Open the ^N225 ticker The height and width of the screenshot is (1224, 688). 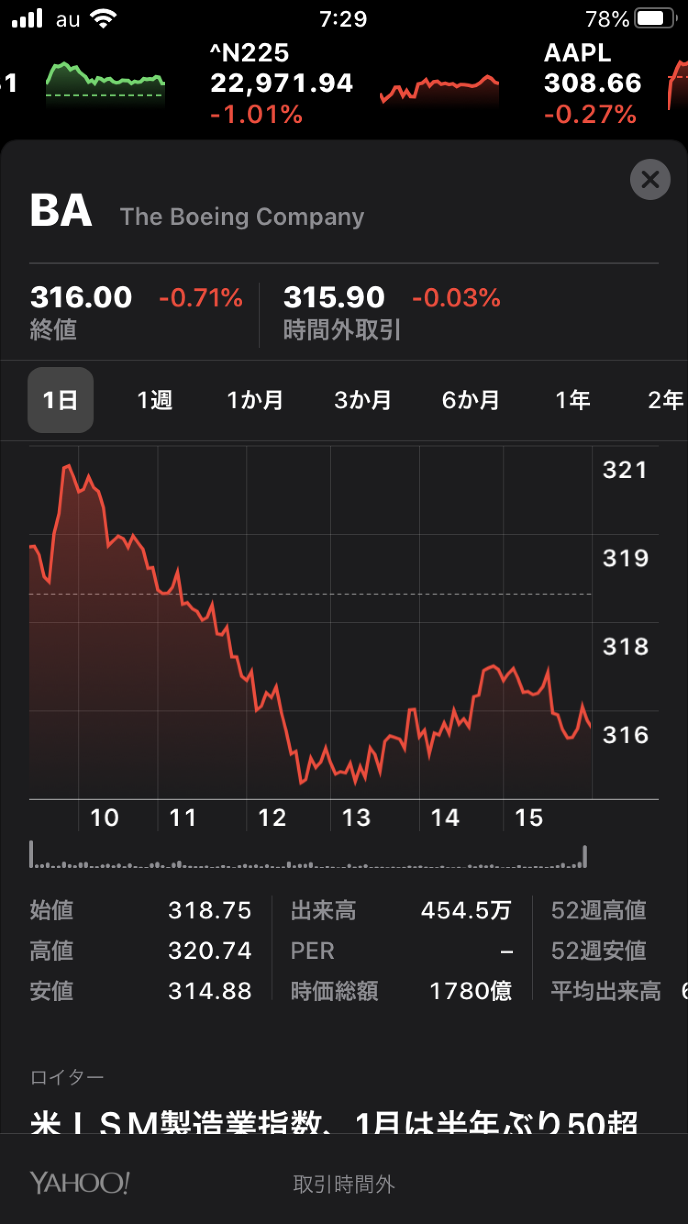click(x=282, y=83)
